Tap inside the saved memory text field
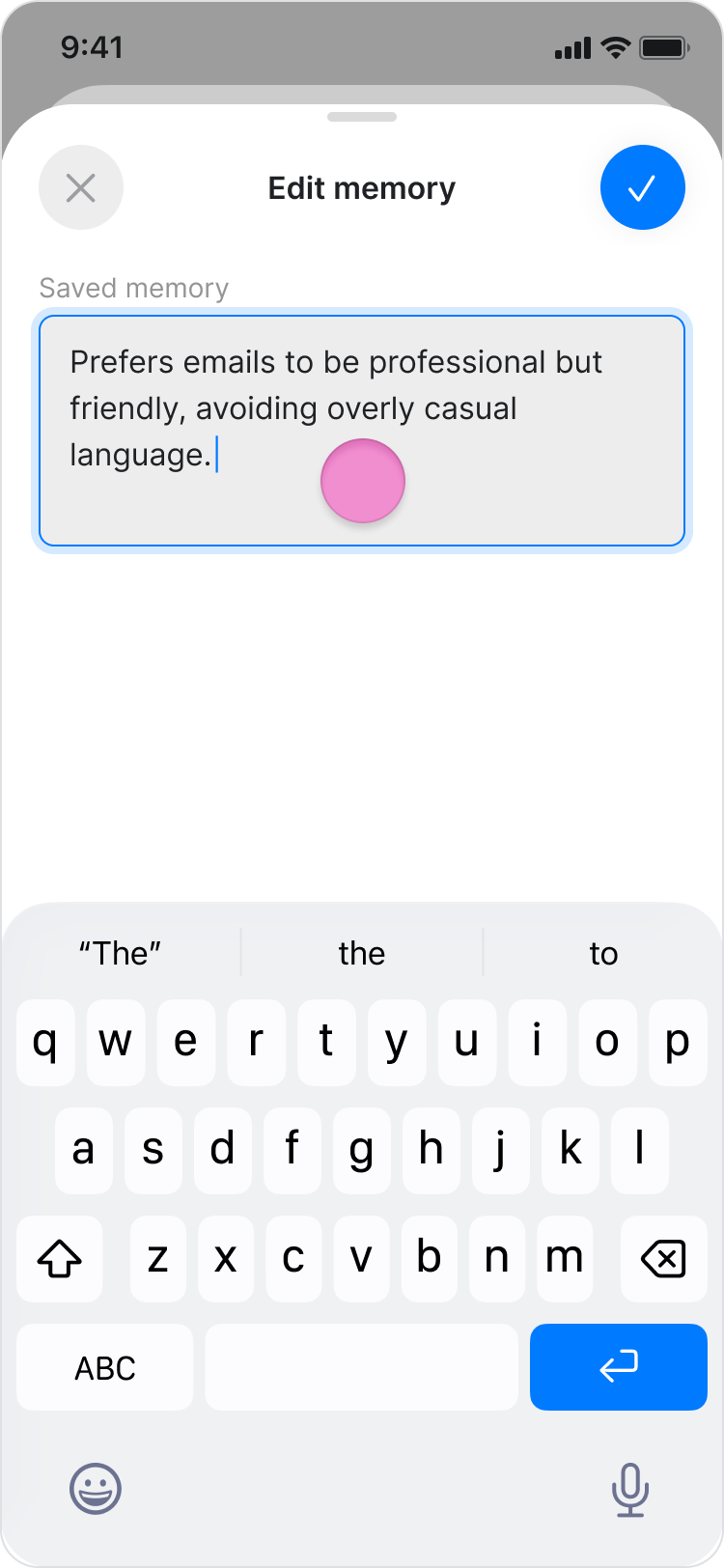724x1568 pixels. click(x=362, y=431)
